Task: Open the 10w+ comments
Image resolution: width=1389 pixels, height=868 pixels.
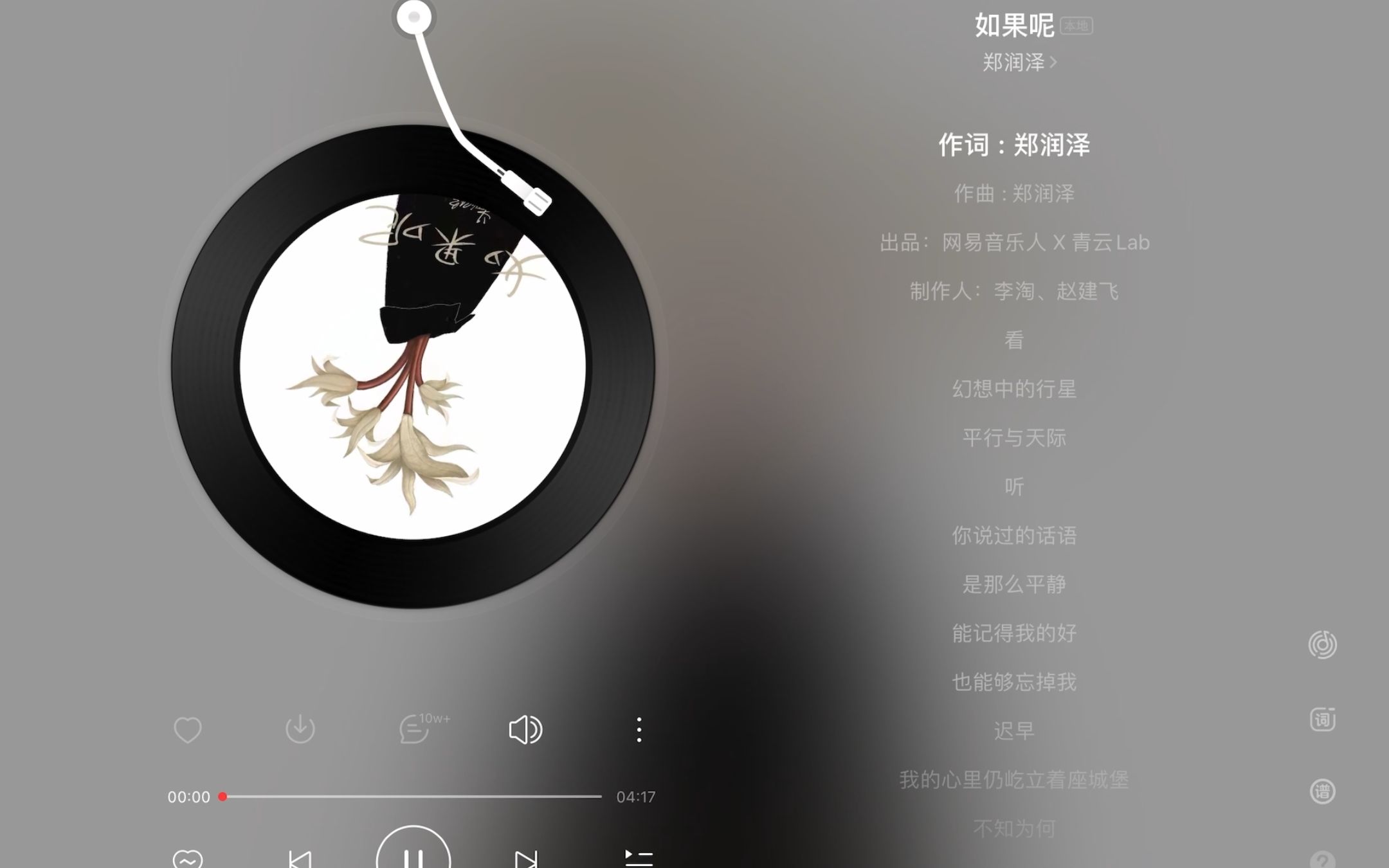Action: tap(415, 730)
